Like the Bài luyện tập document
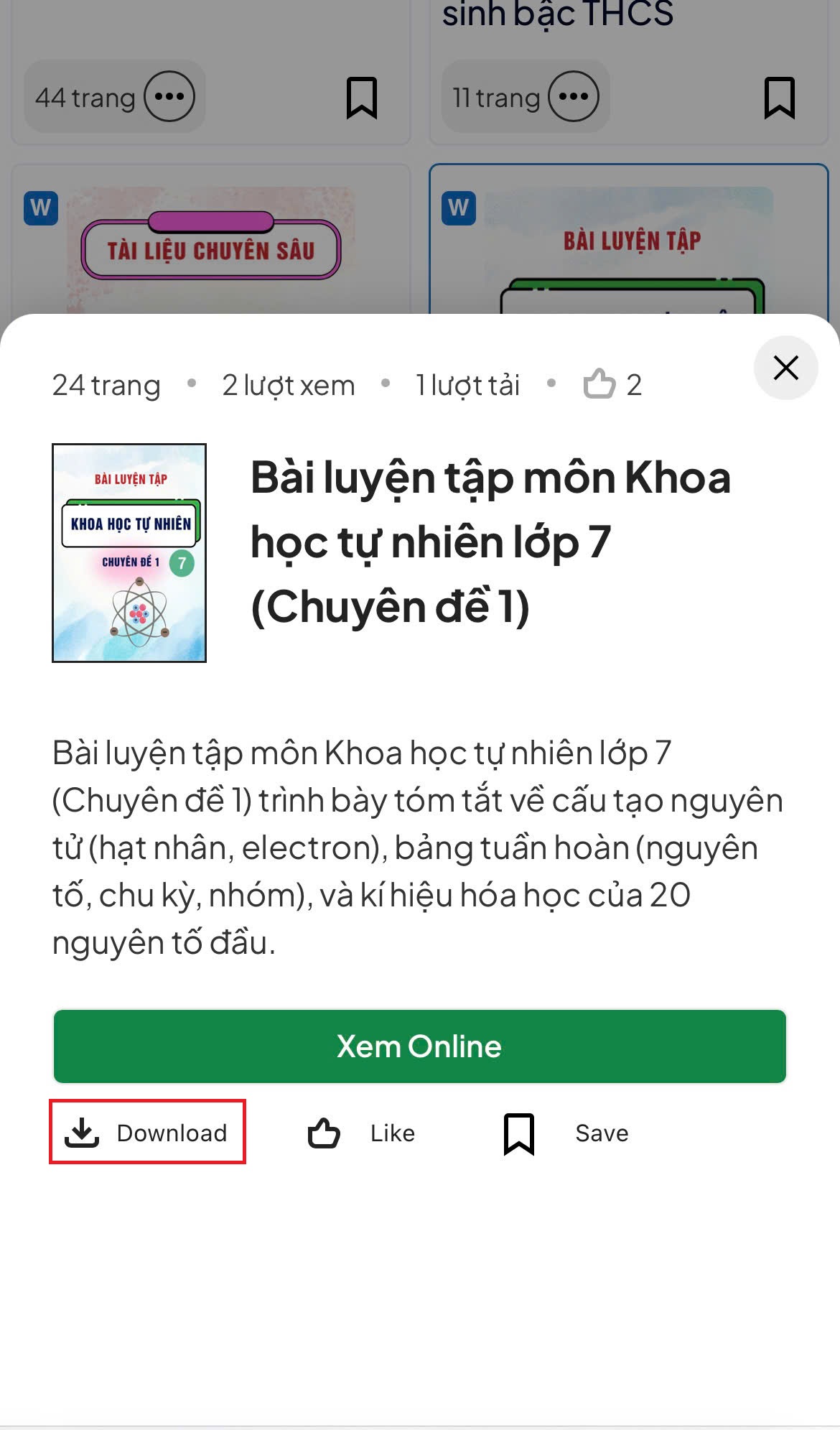Viewport: 840px width, 1430px height. pos(362,1133)
